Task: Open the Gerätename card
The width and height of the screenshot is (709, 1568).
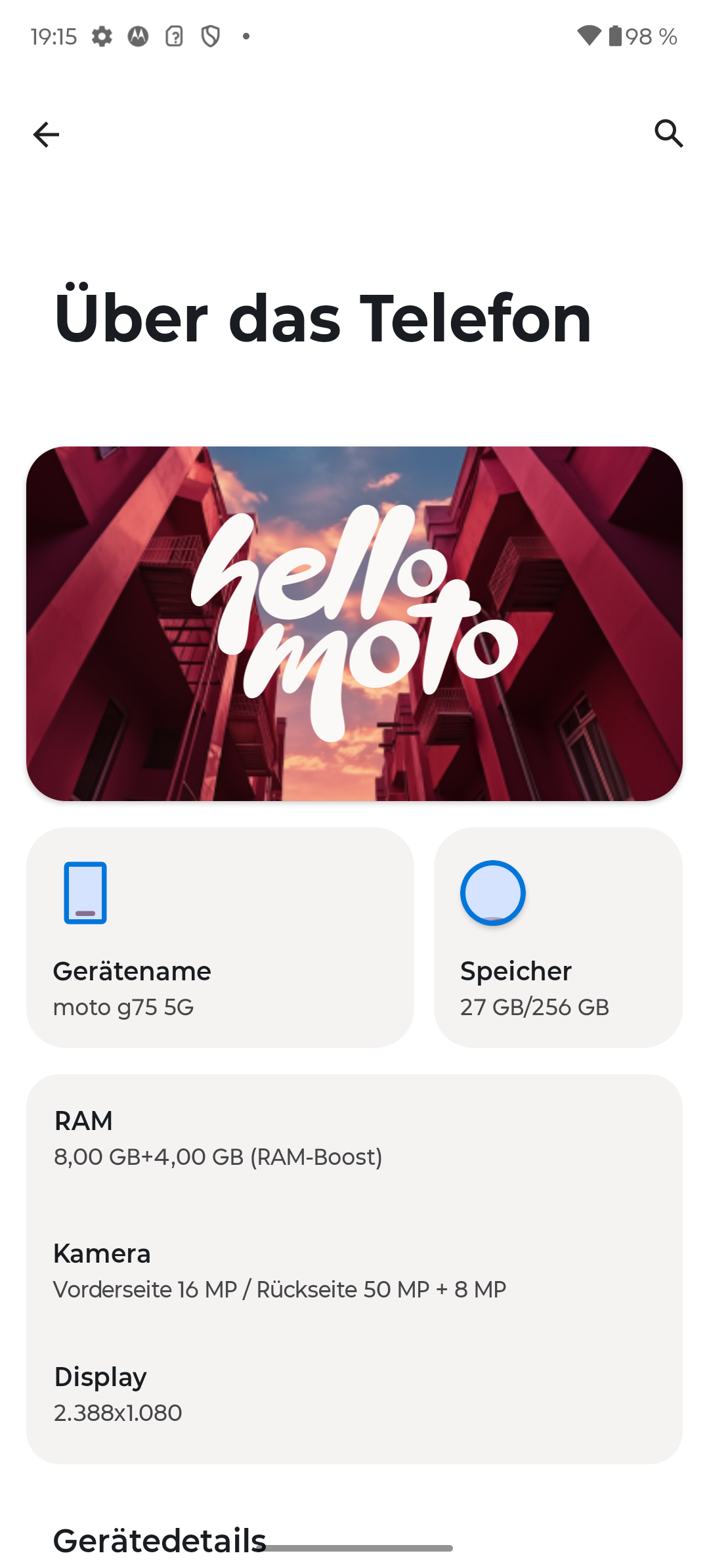Action: [x=220, y=937]
